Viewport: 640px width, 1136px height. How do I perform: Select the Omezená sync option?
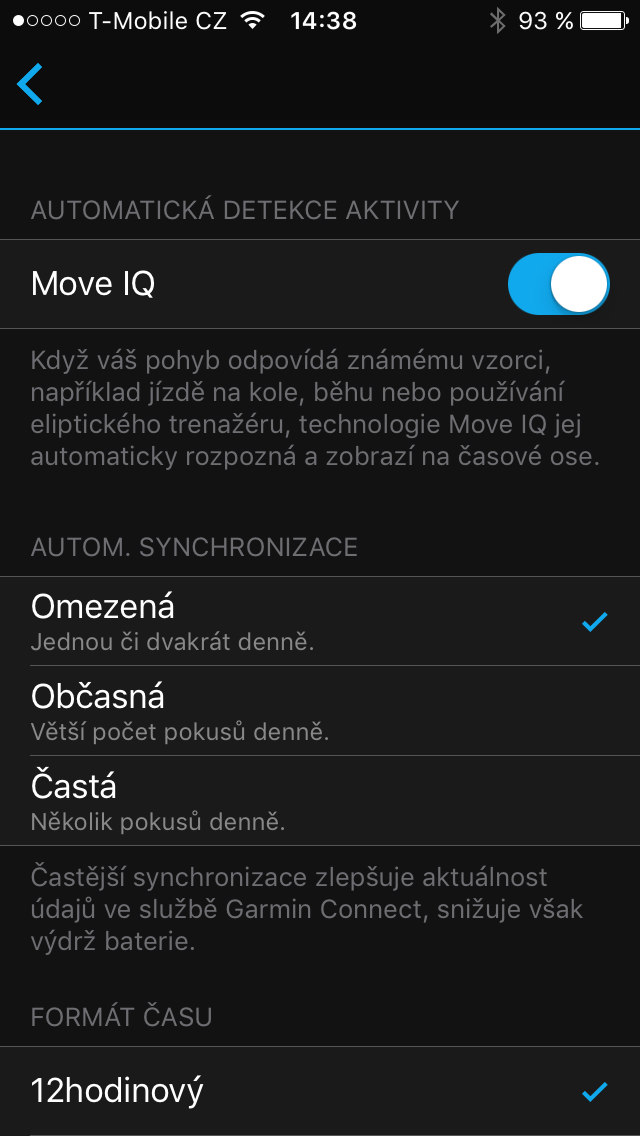[x=320, y=621]
